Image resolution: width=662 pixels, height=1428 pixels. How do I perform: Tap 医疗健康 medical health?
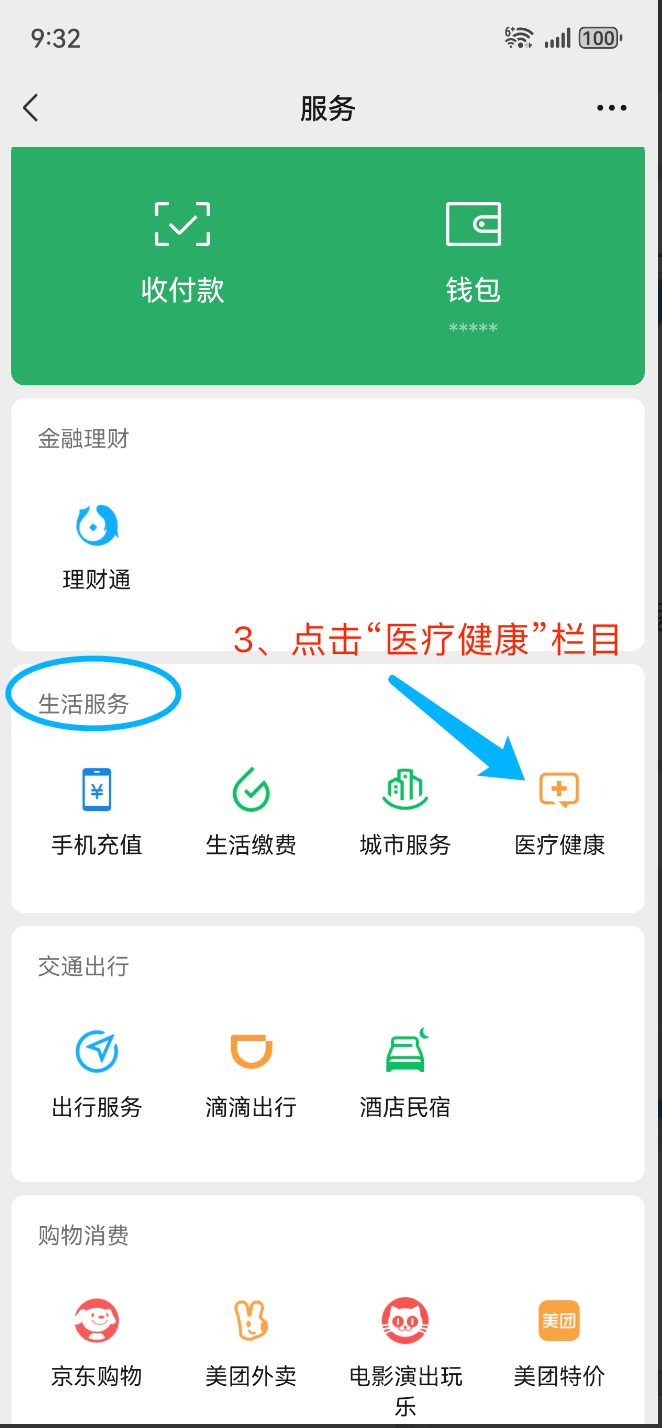[x=559, y=810]
